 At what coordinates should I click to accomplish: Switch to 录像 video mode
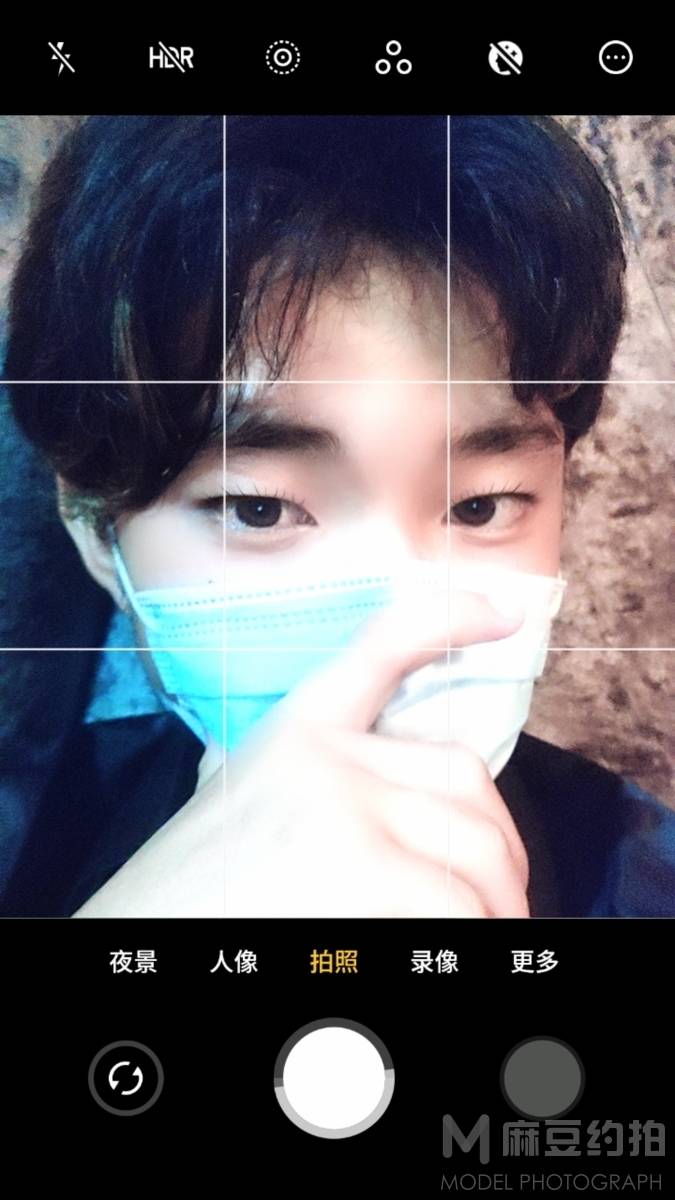point(435,962)
